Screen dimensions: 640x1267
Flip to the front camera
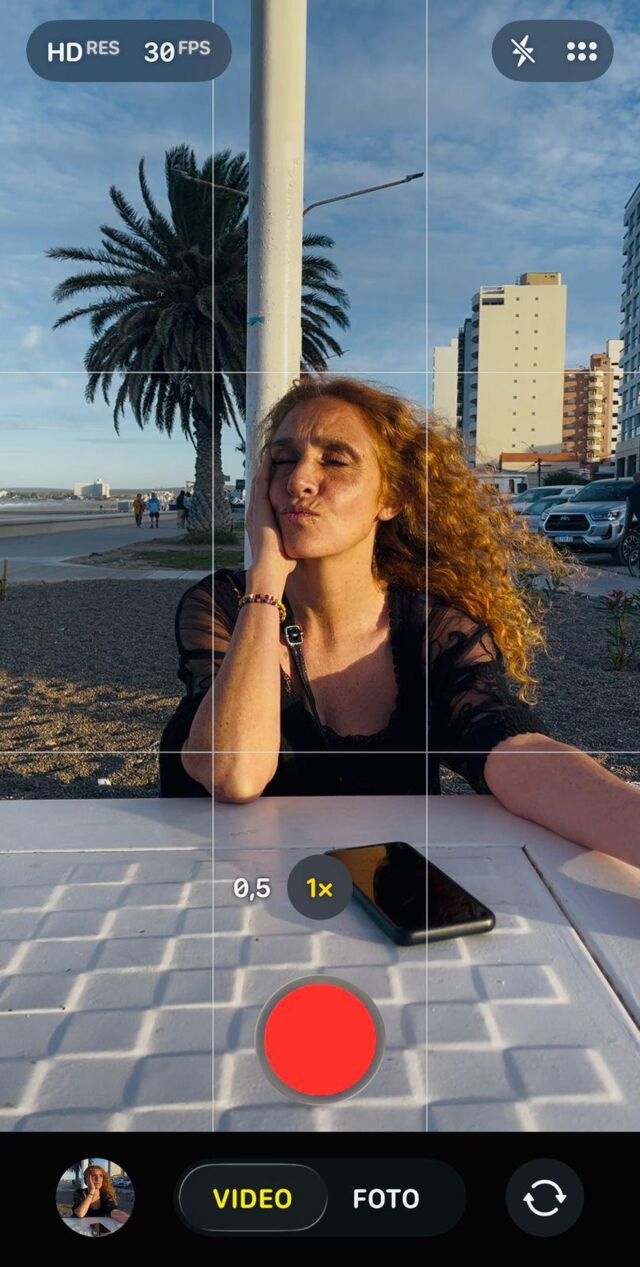544,1197
